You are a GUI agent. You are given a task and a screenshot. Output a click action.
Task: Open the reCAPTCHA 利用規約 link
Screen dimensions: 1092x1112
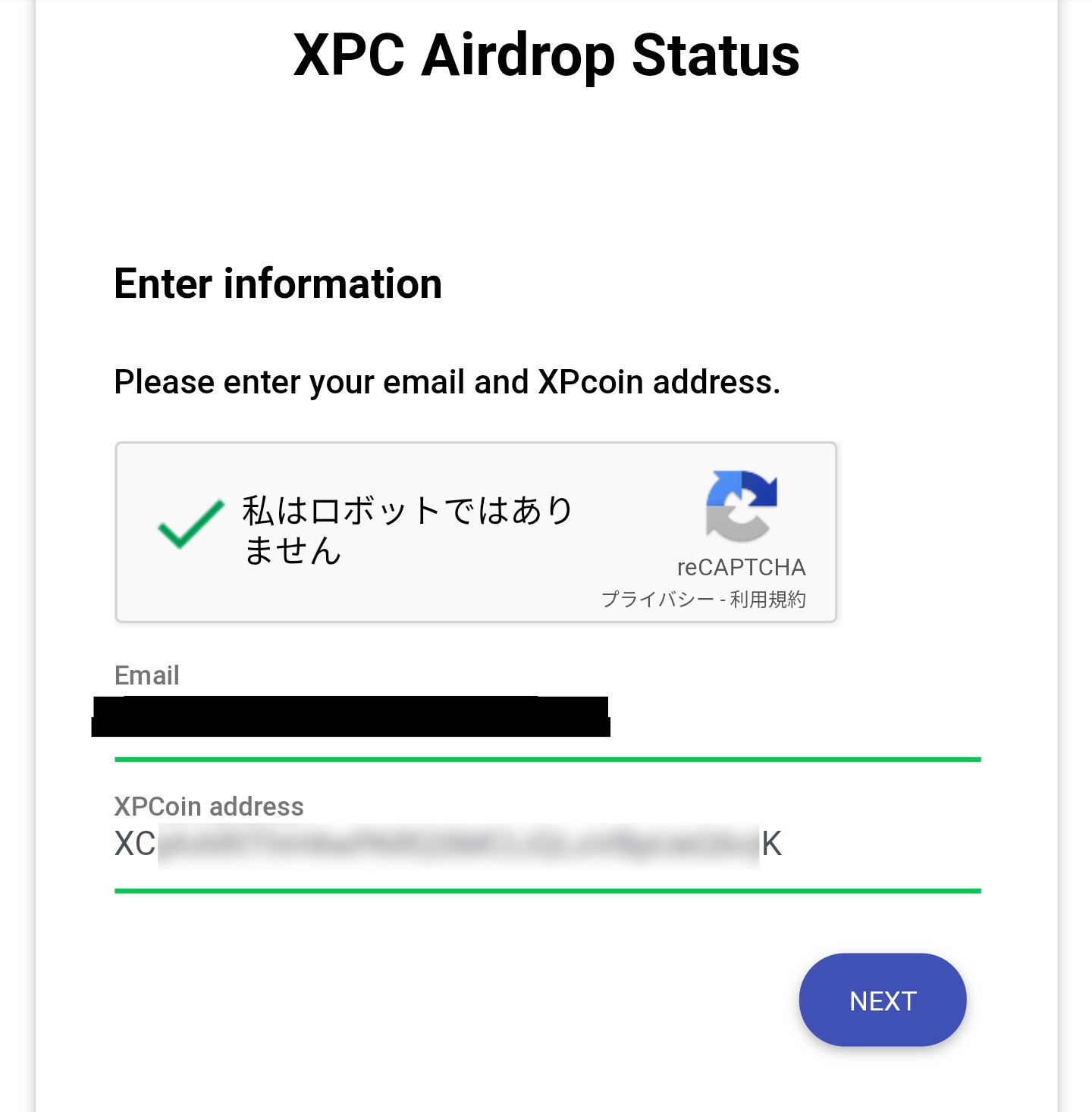pyautogui.click(x=767, y=600)
